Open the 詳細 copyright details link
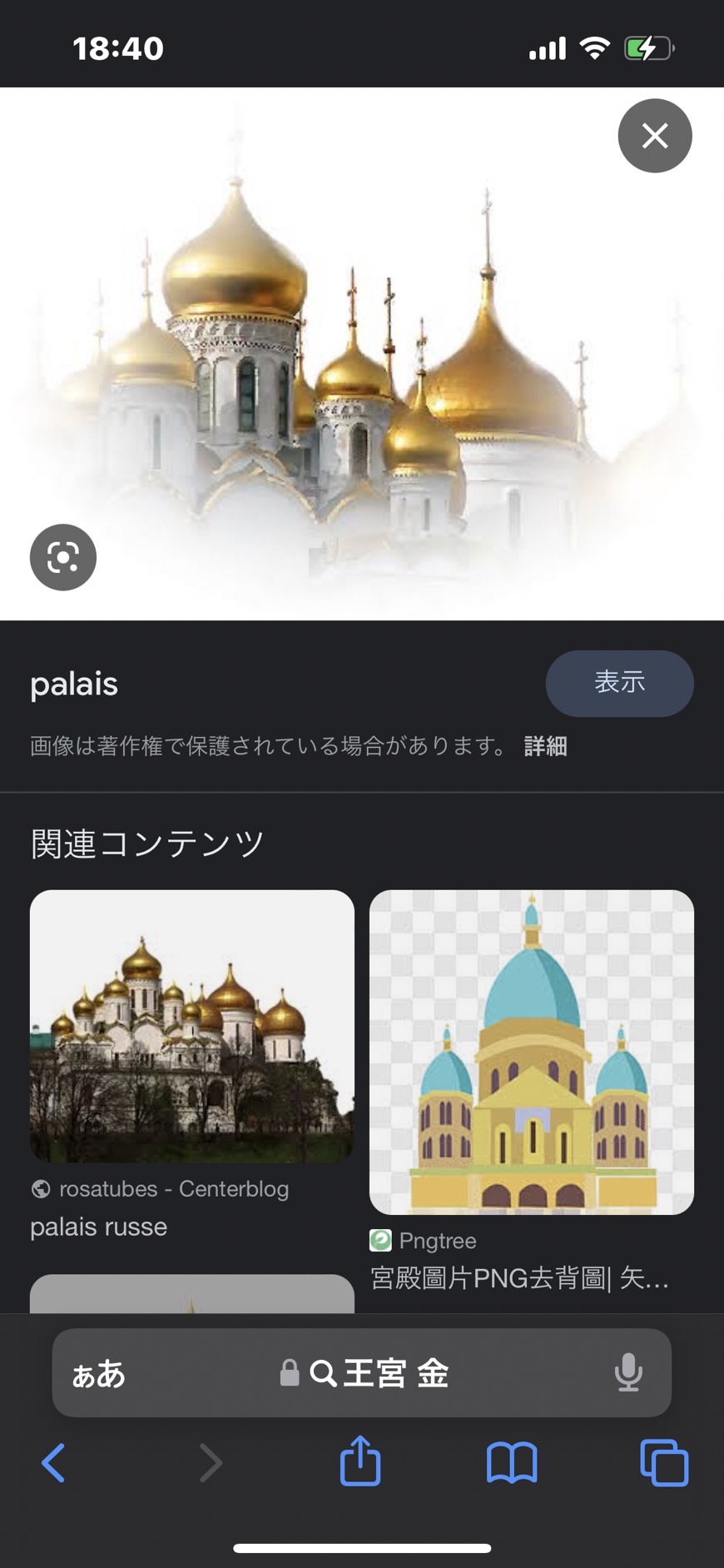Image resolution: width=724 pixels, height=1568 pixels. click(546, 746)
